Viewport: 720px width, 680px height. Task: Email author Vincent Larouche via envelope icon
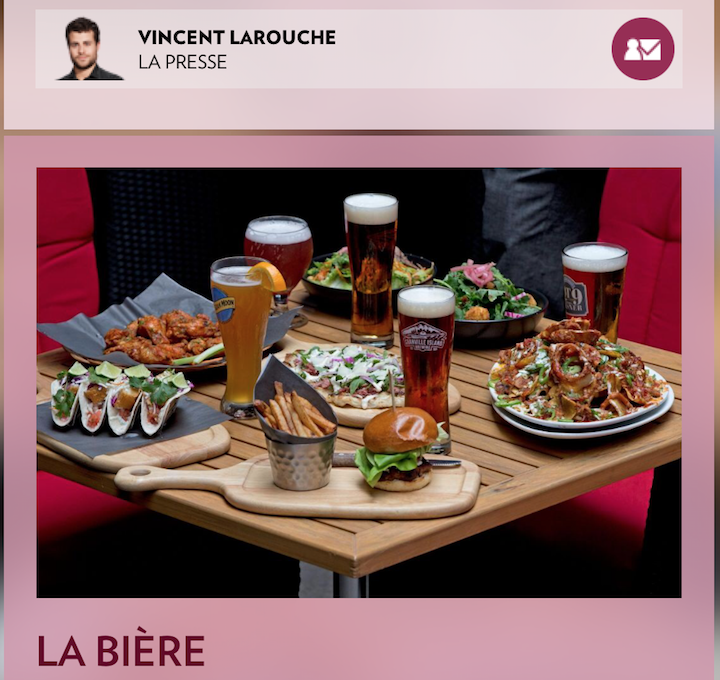point(642,49)
